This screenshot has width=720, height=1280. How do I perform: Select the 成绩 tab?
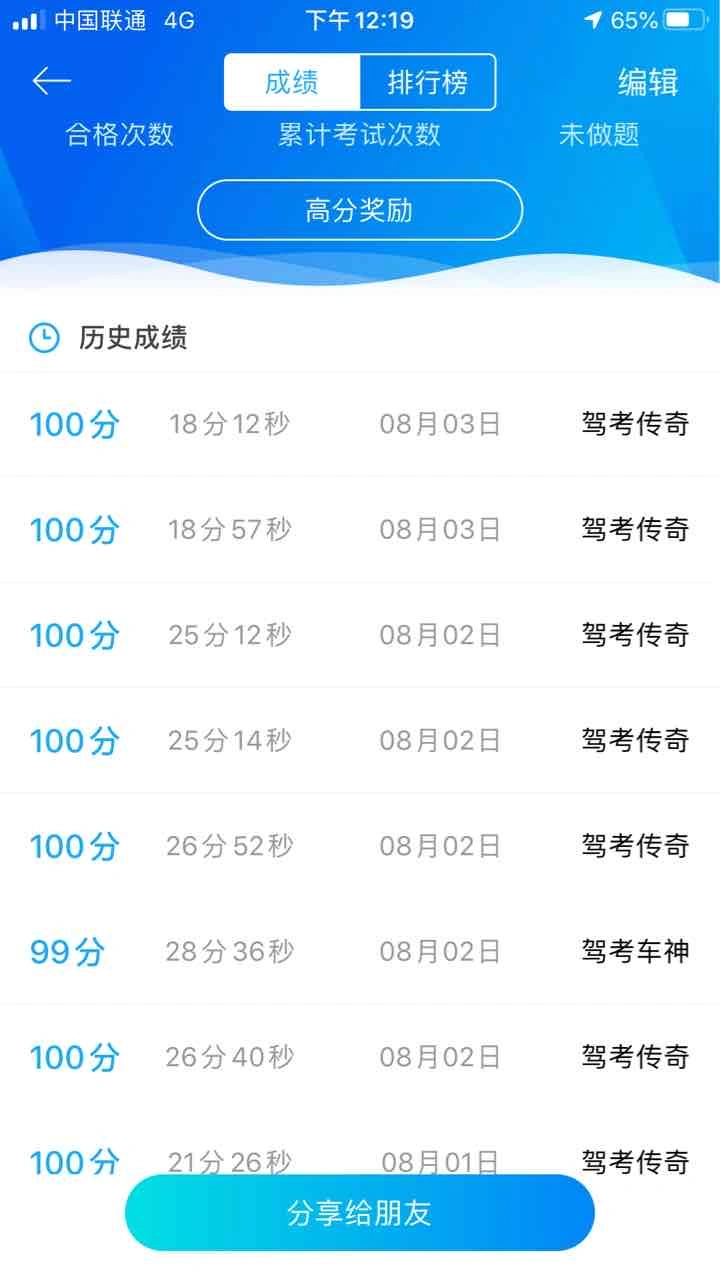pyautogui.click(x=292, y=82)
